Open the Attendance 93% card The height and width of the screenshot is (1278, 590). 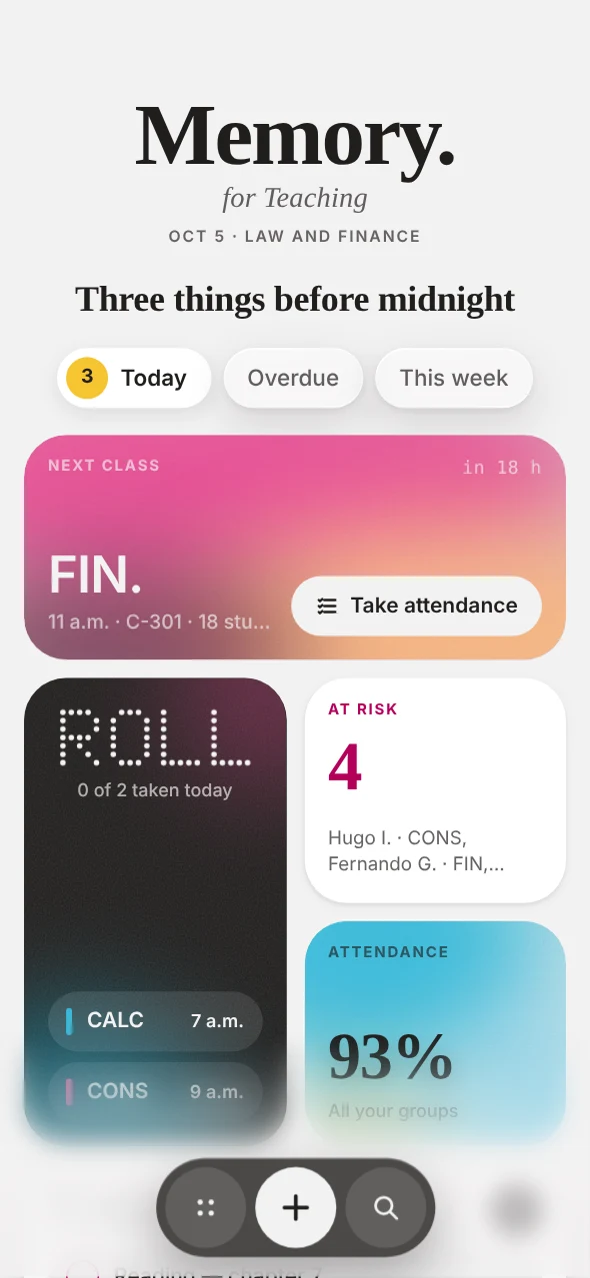coord(435,1032)
